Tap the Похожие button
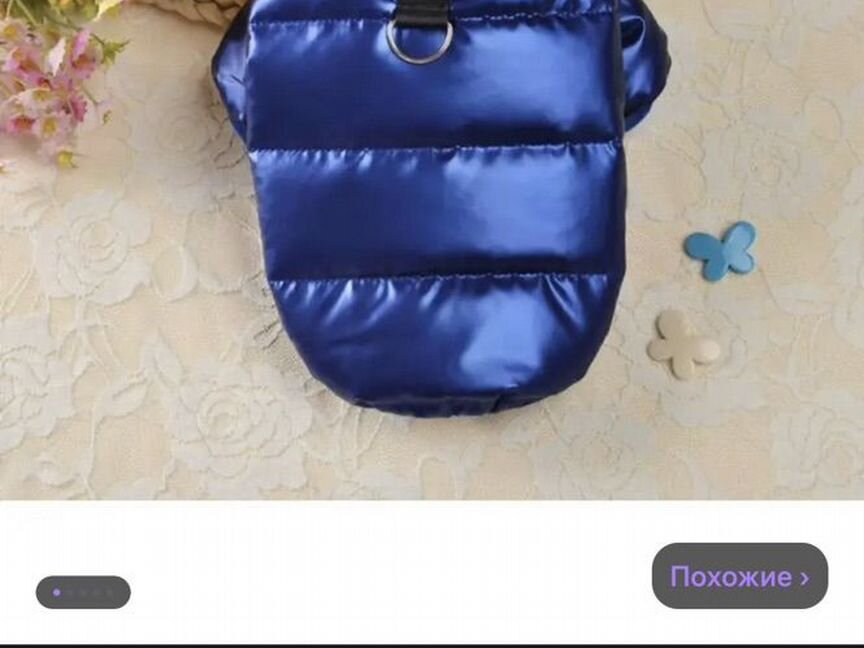This screenshot has height=648, width=864. pos(739,576)
